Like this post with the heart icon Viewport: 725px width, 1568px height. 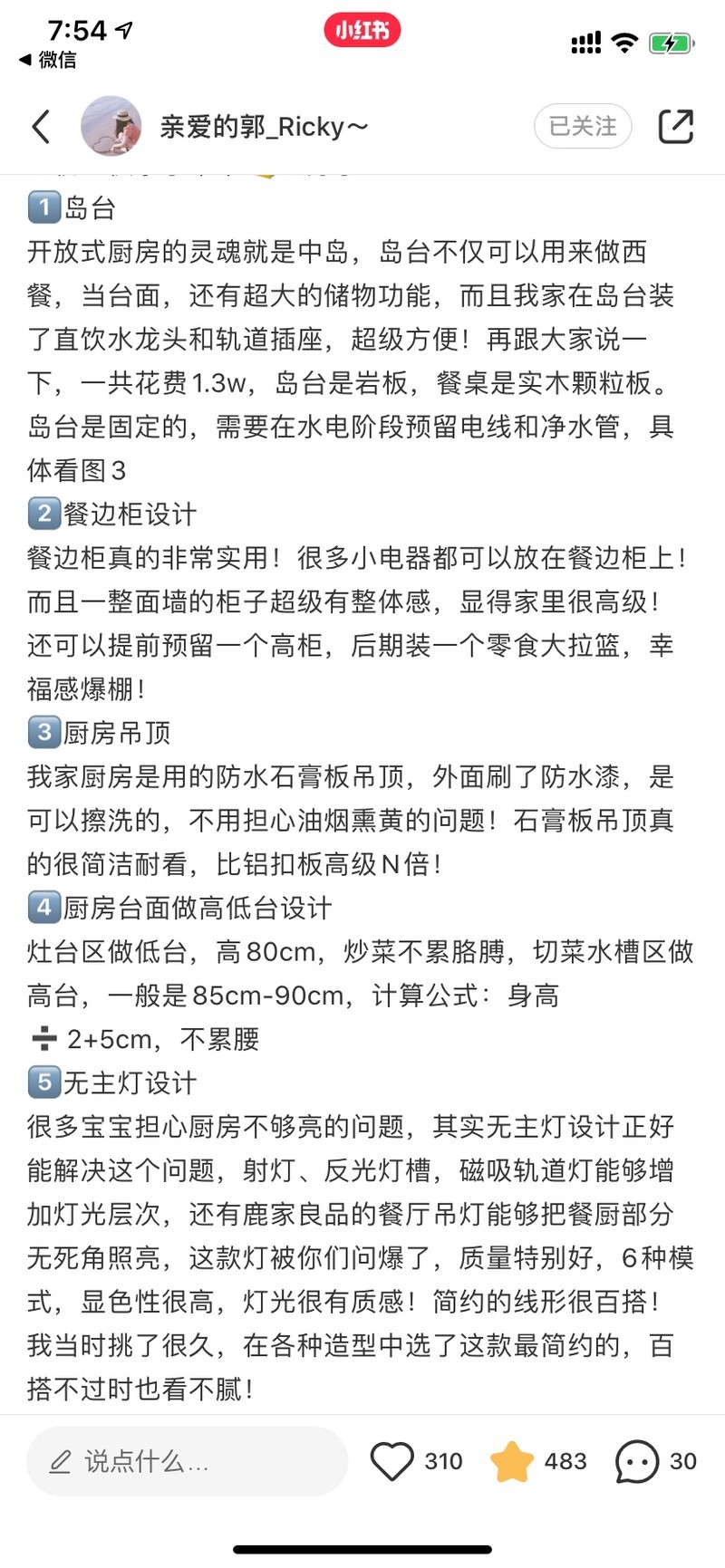[x=392, y=1460]
